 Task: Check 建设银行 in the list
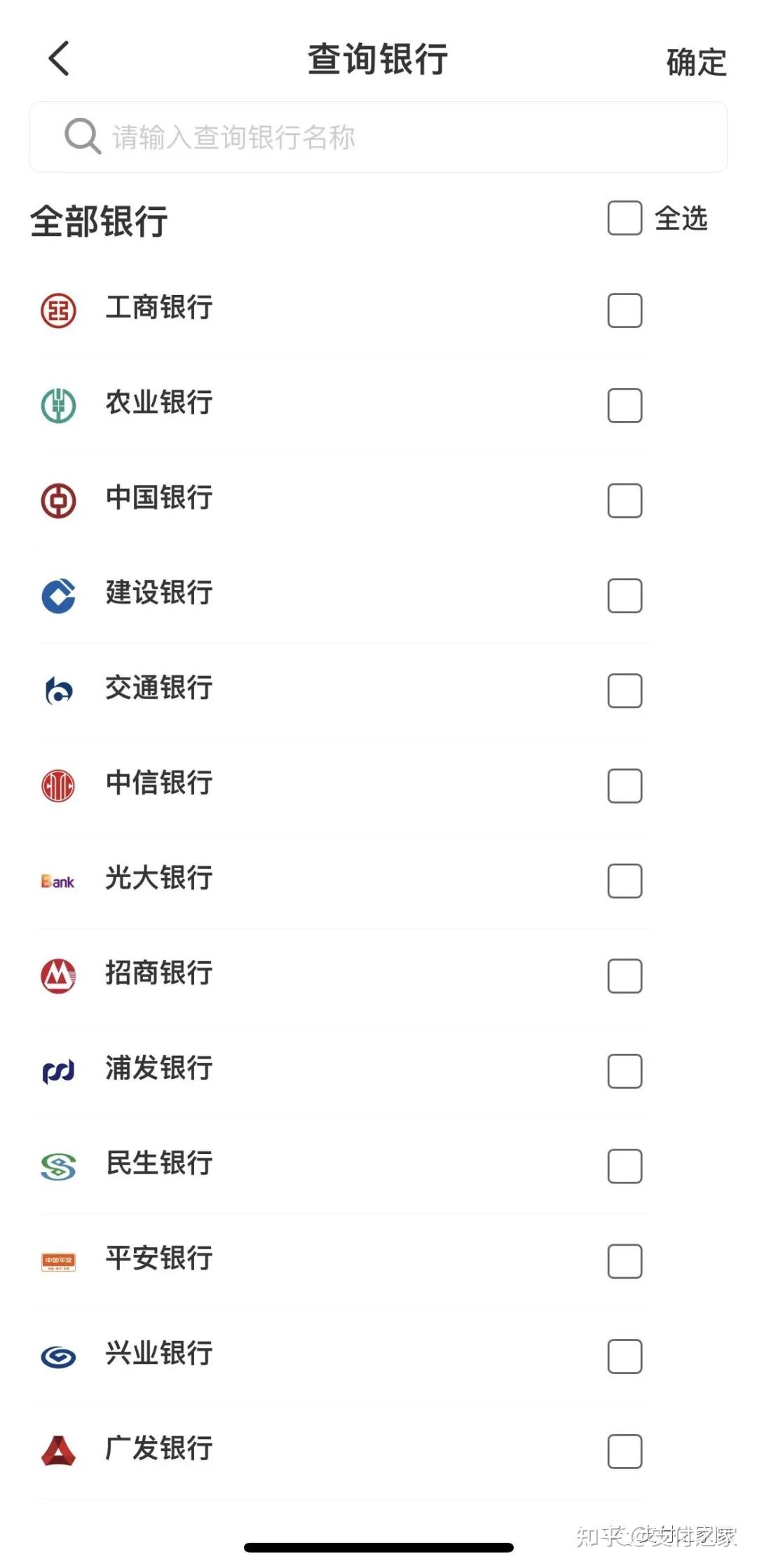click(x=625, y=596)
